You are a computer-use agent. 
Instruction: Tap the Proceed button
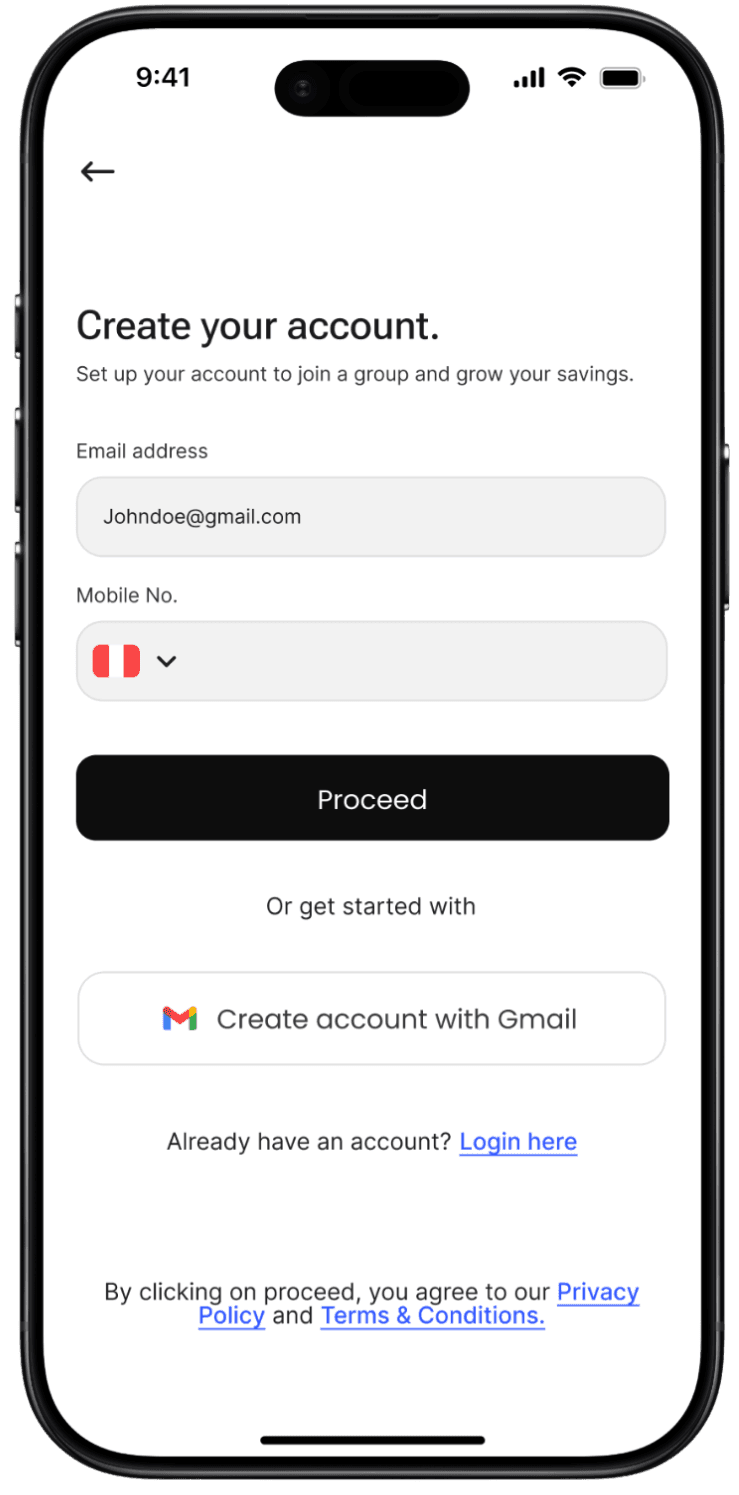[372, 798]
